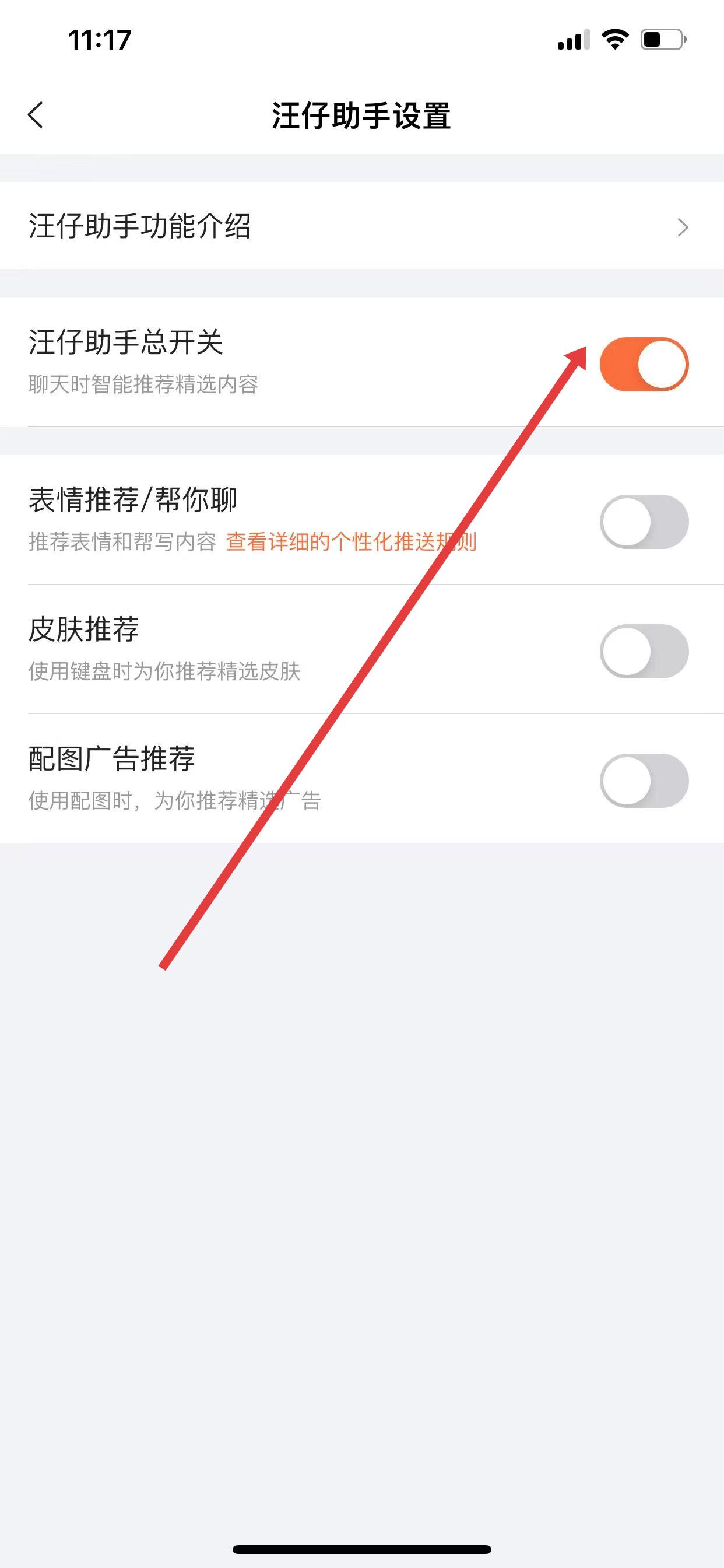Enable the 配图广告推荐 switch
724x1568 pixels.
[644, 781]
